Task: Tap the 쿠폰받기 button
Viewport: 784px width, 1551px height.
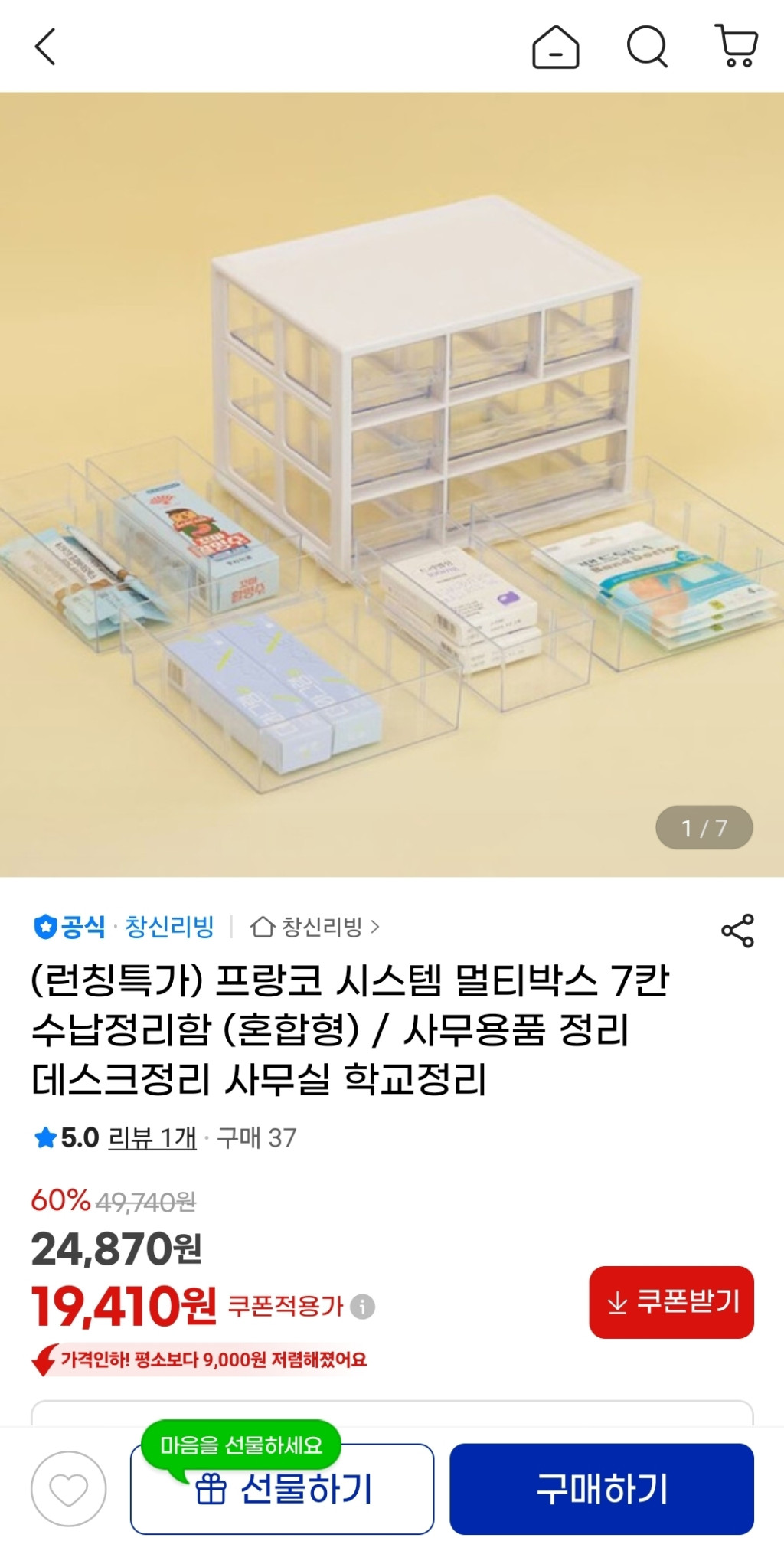Action: coord(671,1302)
